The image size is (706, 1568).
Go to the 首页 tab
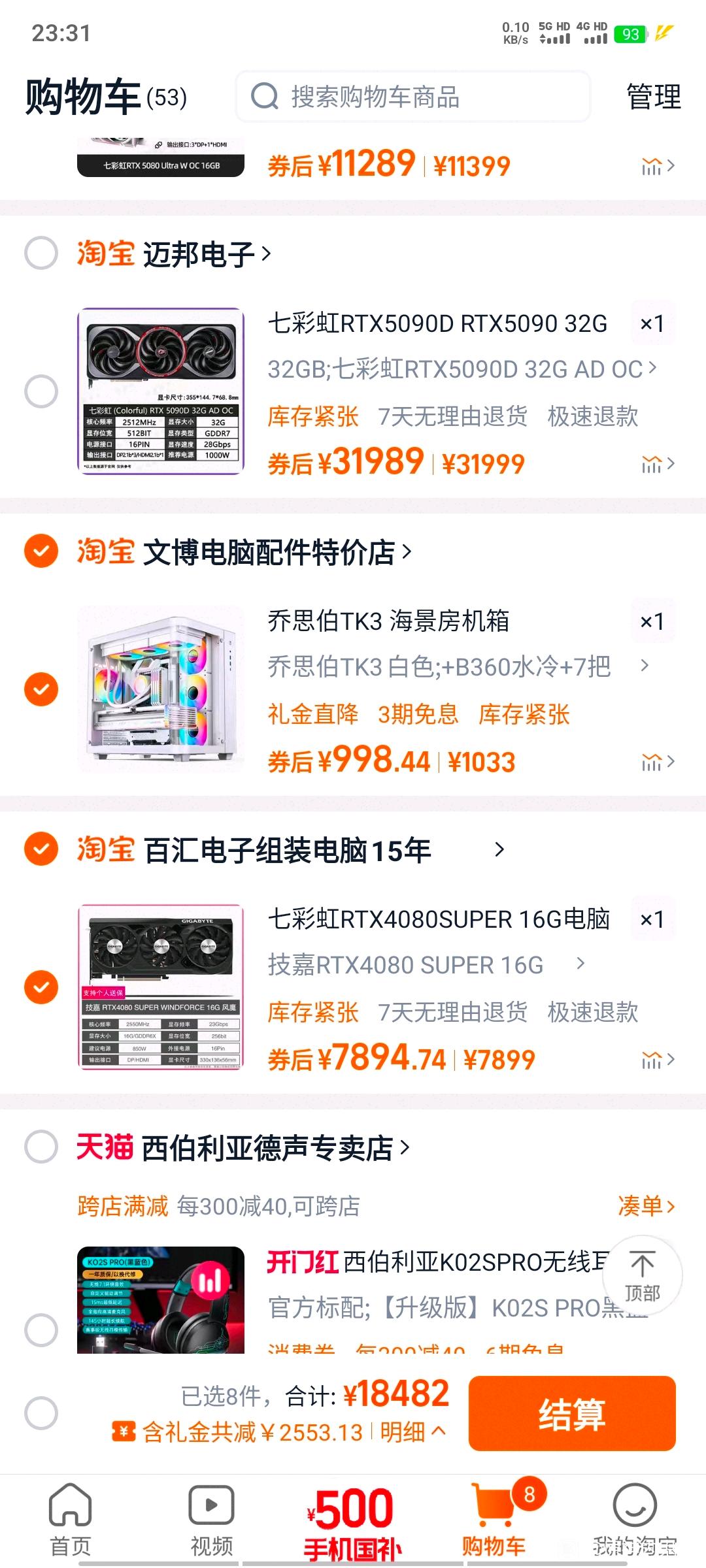point(71,1520)
